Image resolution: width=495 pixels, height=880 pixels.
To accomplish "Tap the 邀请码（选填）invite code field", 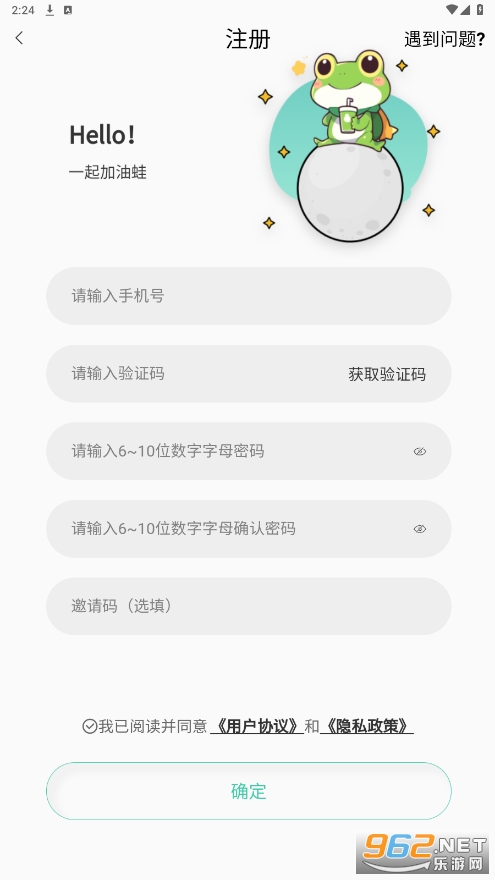I will pos(249,606).
